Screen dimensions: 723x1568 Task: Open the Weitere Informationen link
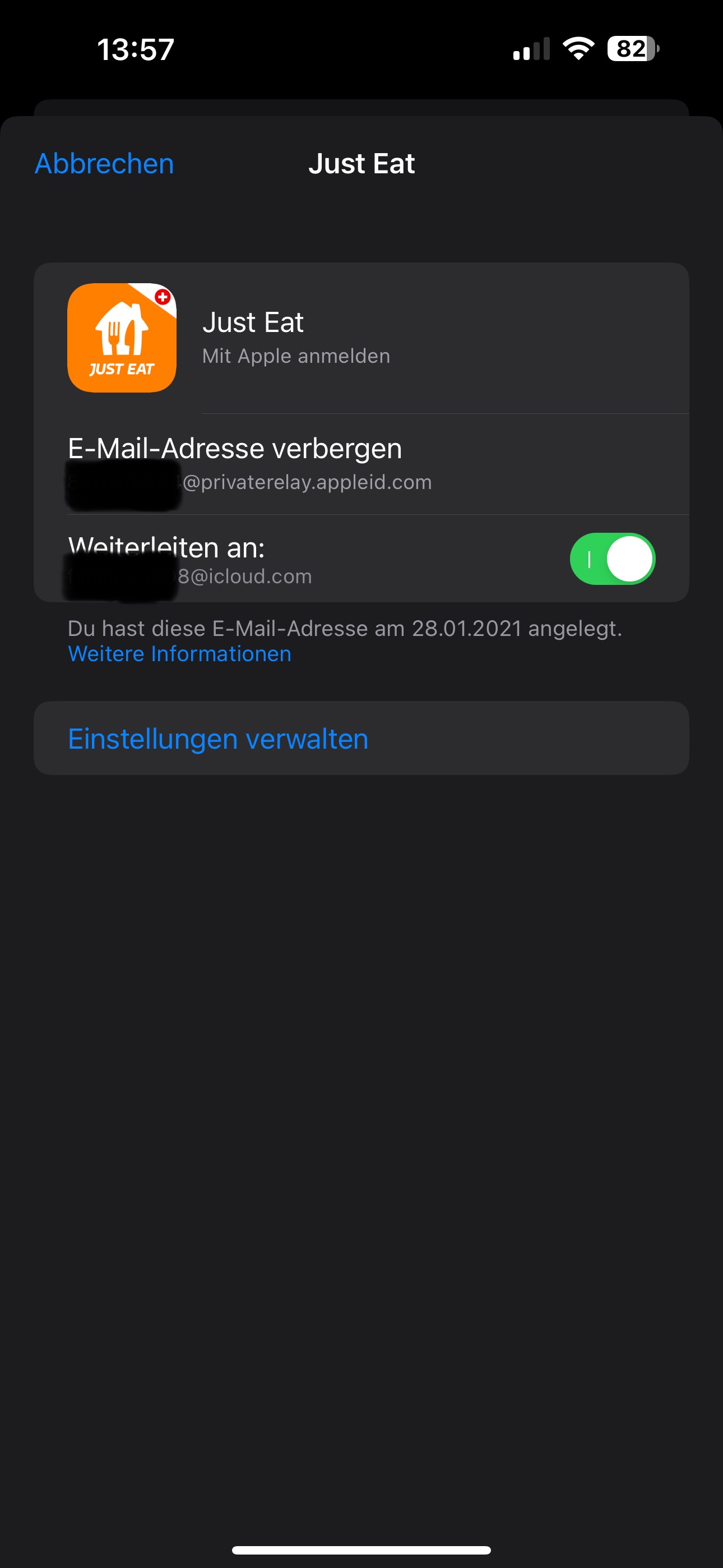click(179, 653)
